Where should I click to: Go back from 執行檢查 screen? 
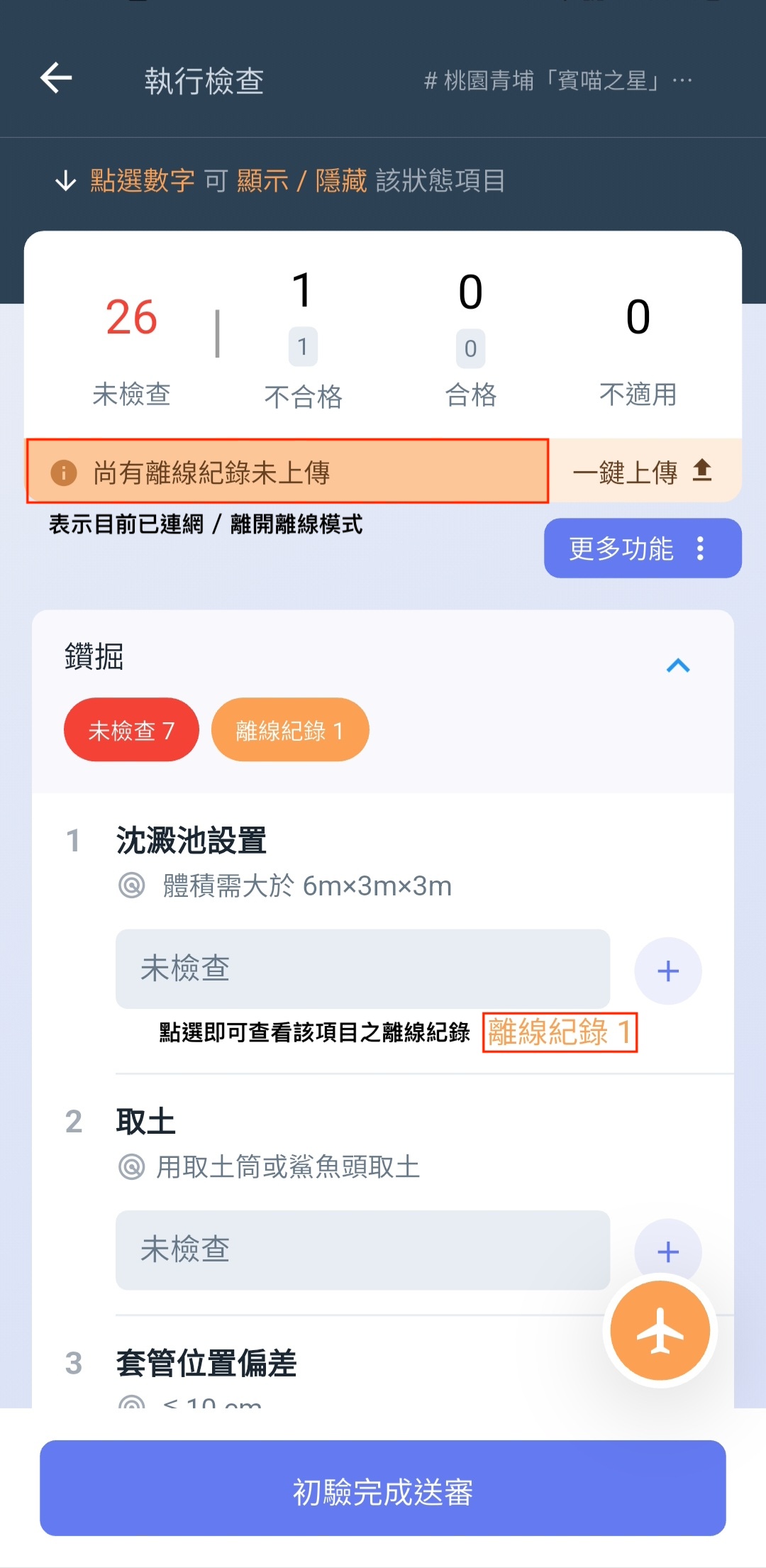[x=57, y=78]
